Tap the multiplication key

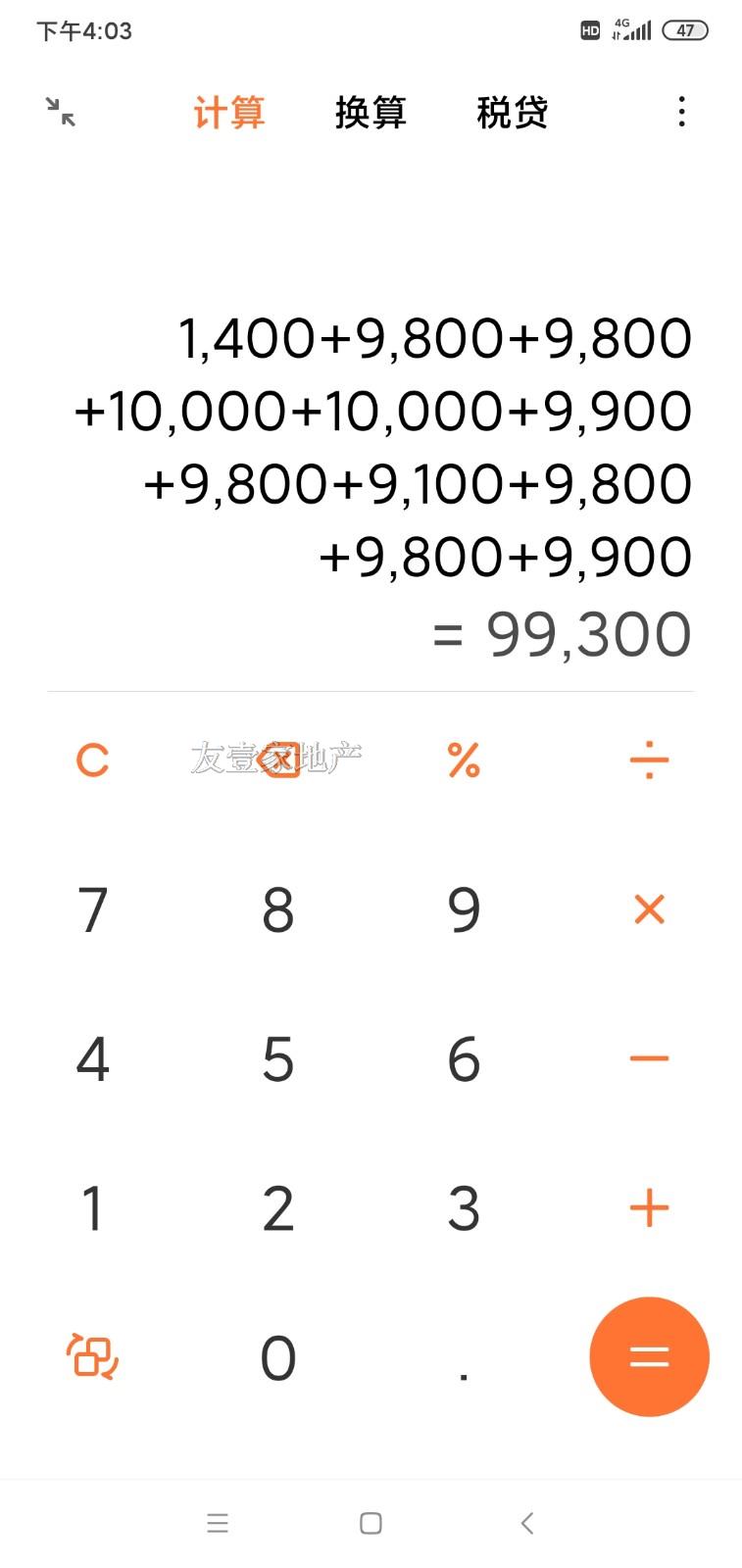[x=649, y=909]
